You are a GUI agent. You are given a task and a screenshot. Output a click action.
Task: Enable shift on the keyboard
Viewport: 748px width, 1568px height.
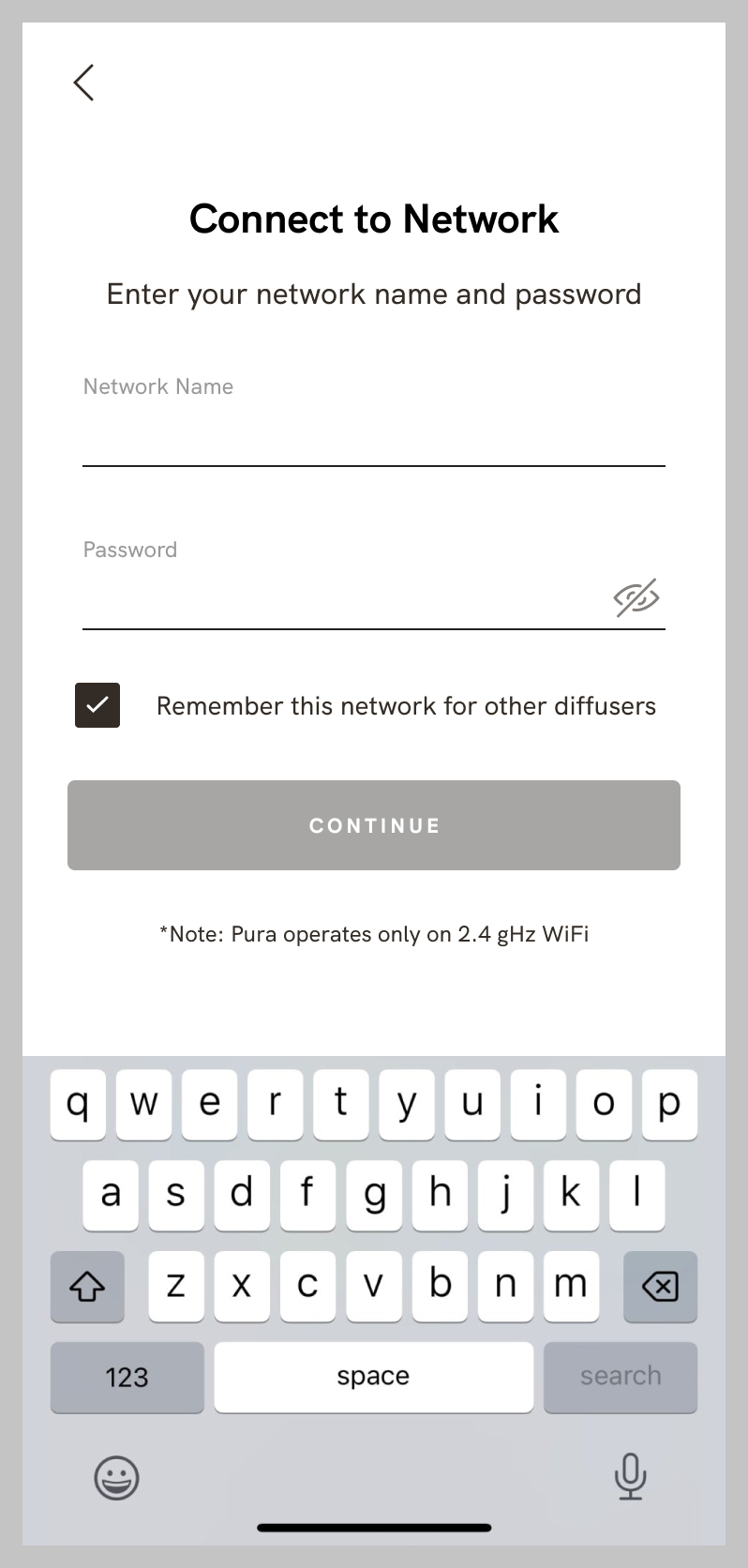tap(87, 1287)
